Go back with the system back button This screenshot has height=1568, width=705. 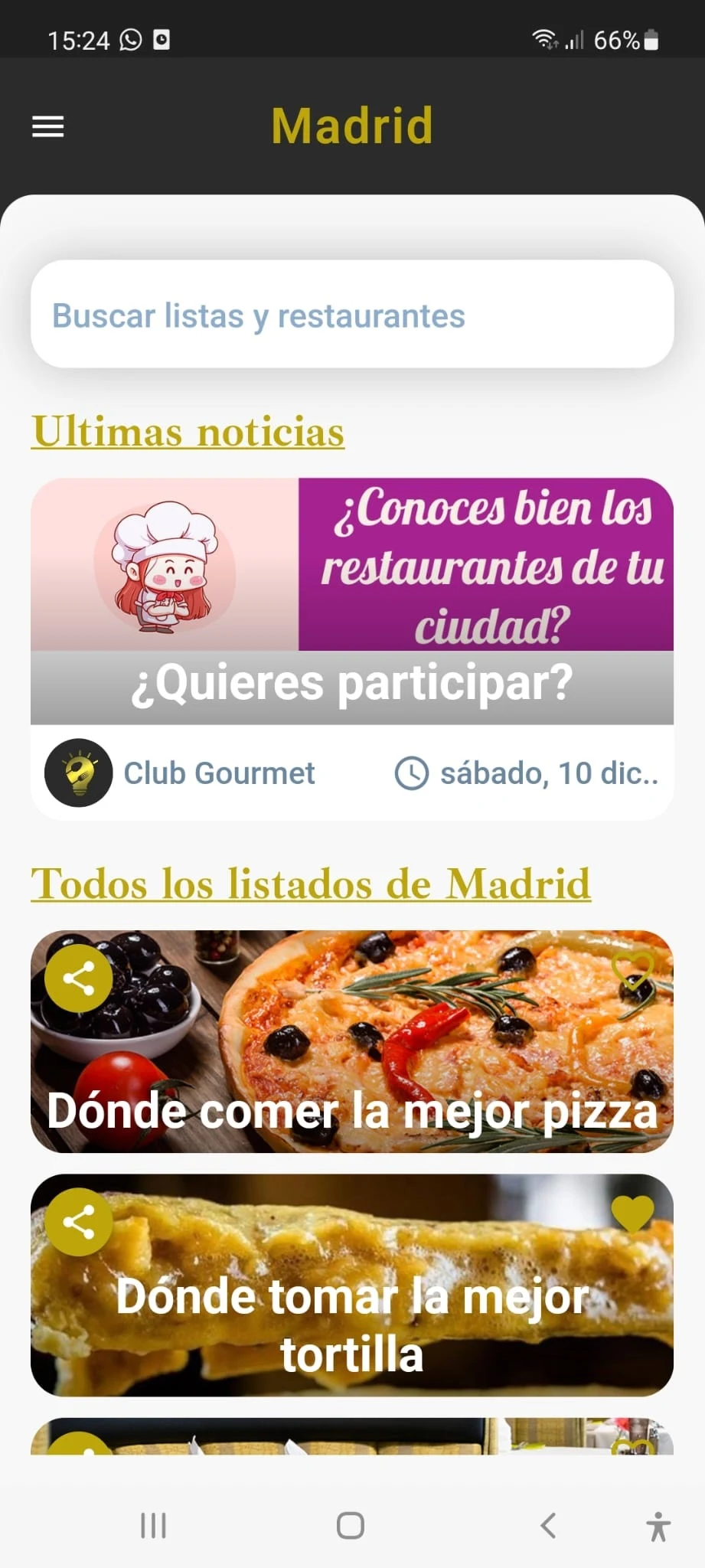(548, 1525)
